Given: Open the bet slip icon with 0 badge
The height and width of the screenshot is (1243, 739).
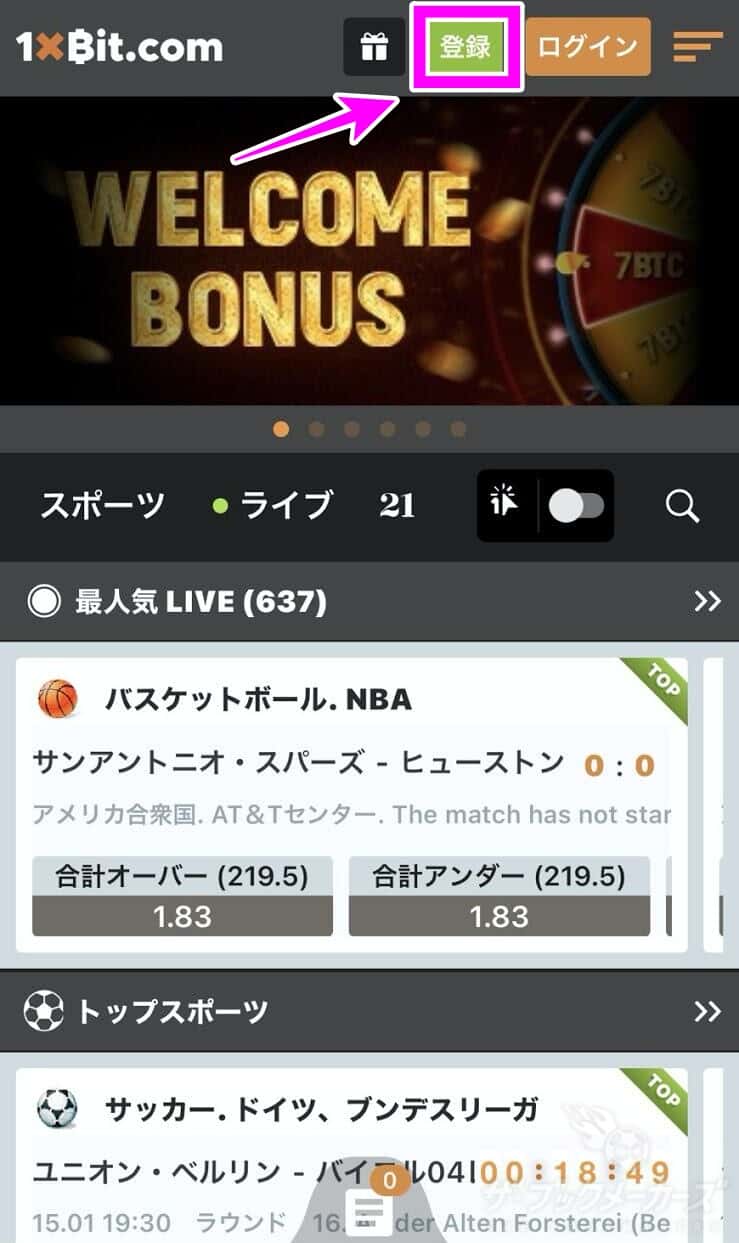Looking at the screenshot, I should 369,1206.
